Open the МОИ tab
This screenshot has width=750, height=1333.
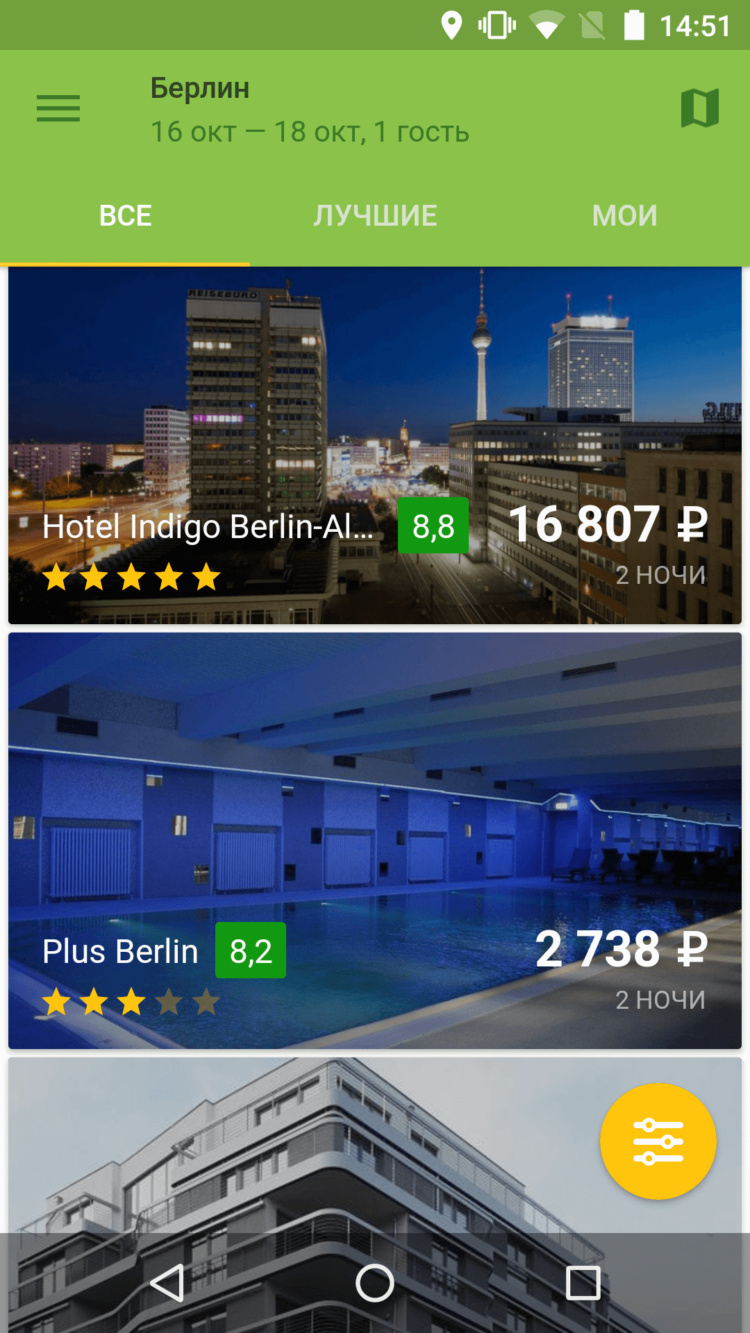point(624,215)
